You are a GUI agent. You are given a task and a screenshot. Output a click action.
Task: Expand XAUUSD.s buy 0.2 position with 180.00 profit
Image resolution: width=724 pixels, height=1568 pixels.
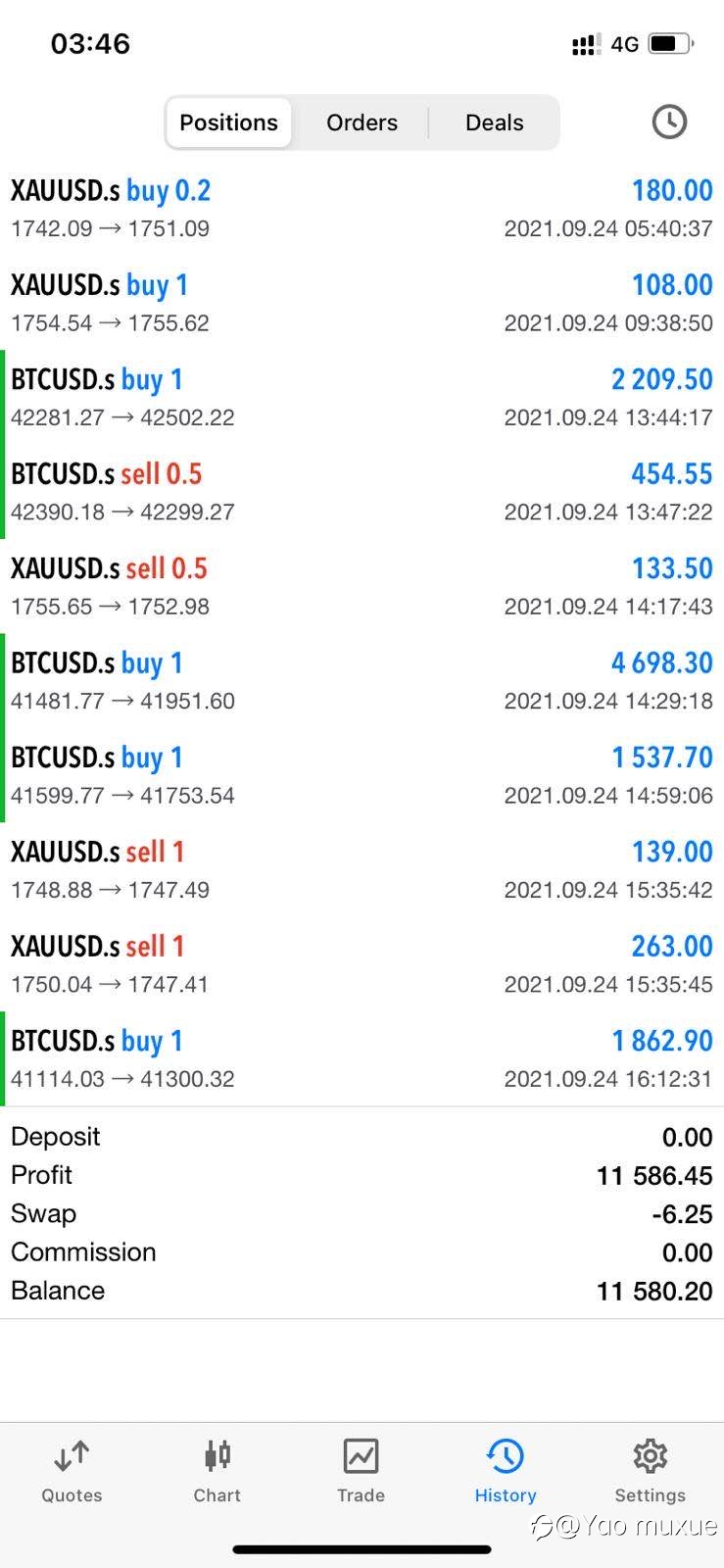click(x=362, y=209)
